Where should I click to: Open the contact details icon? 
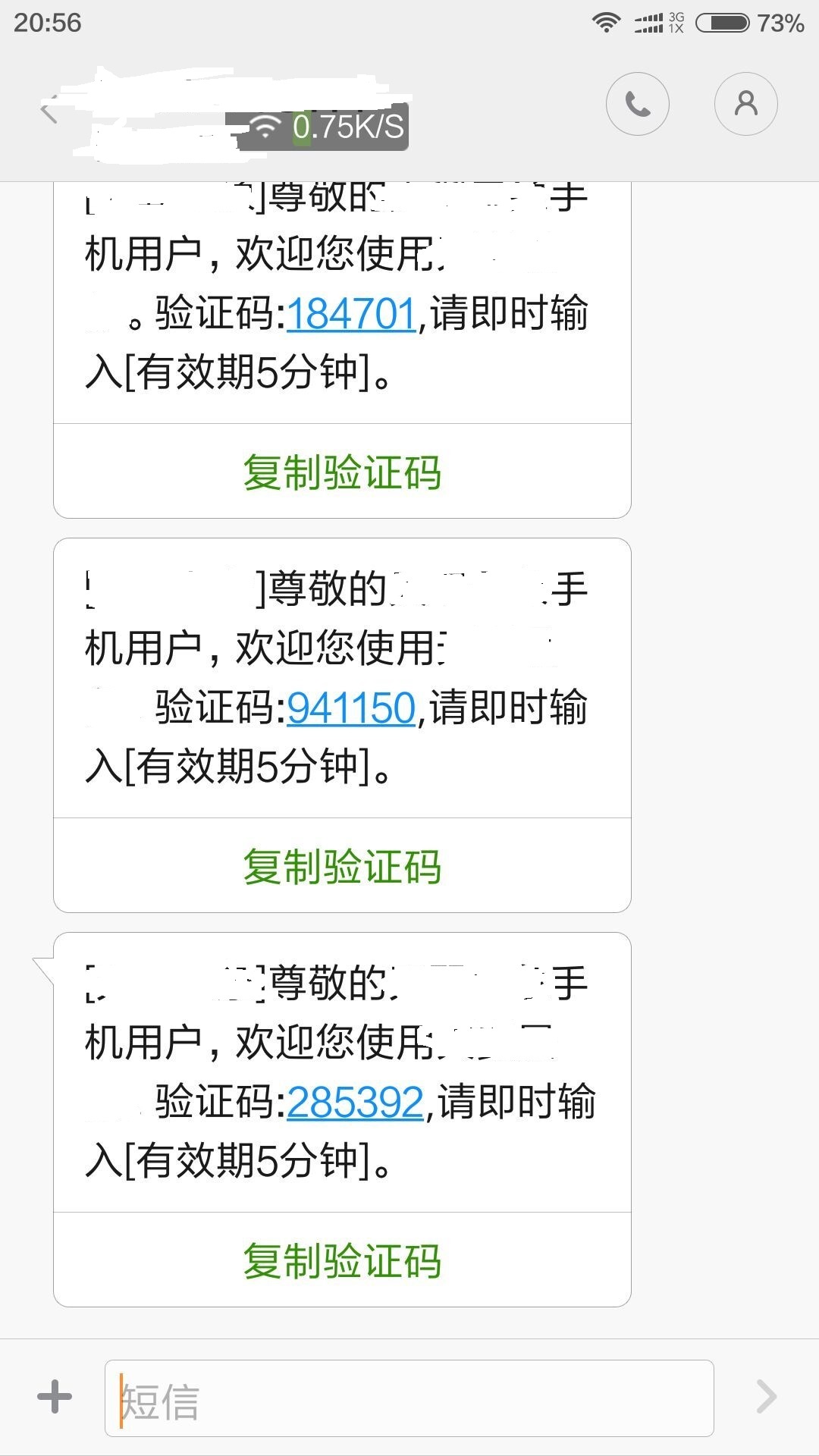click(x=746, y=104)
